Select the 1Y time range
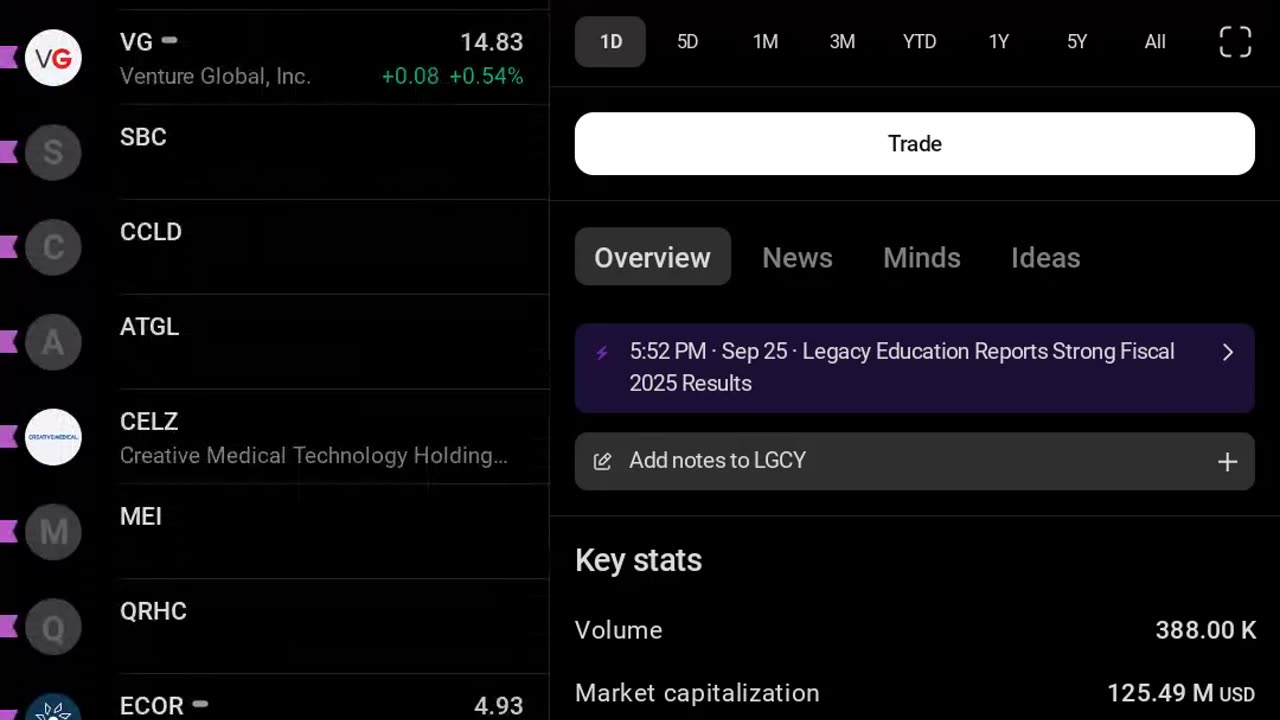This screenshot has height=720, width=1280. (998, 42)
